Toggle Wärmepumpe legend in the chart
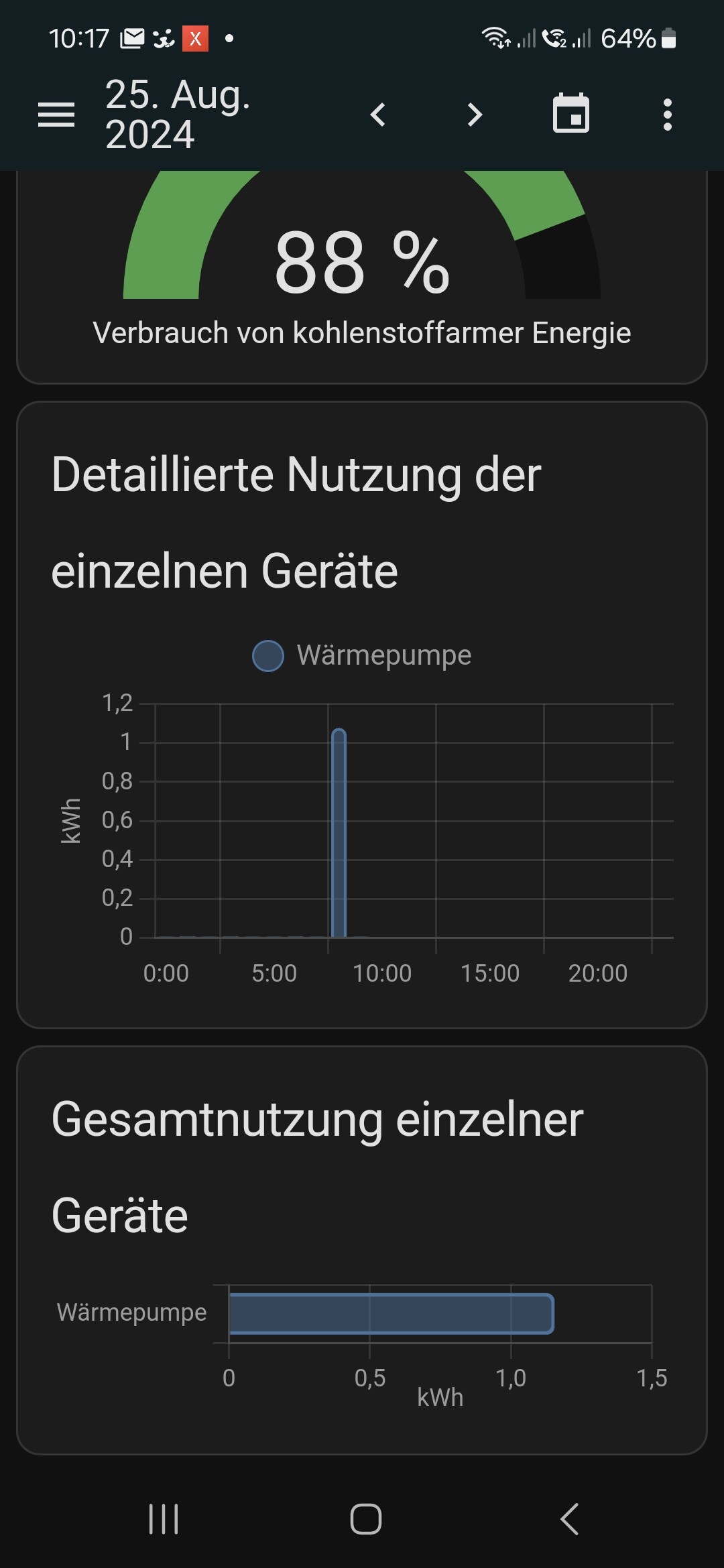Viewport: 724px width, 1568px height. click(362, 655)
